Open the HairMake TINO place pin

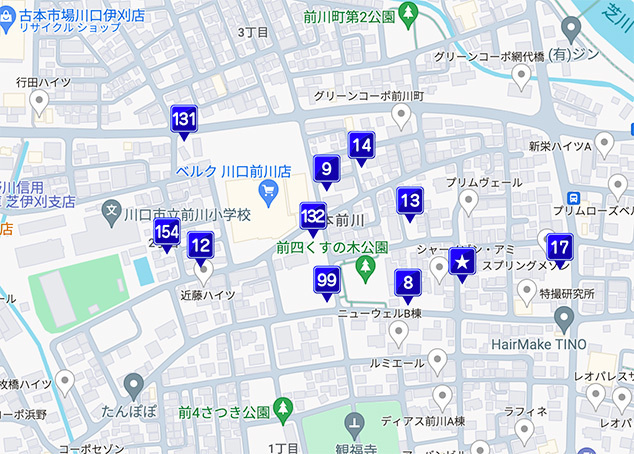(x=564, y=319)
